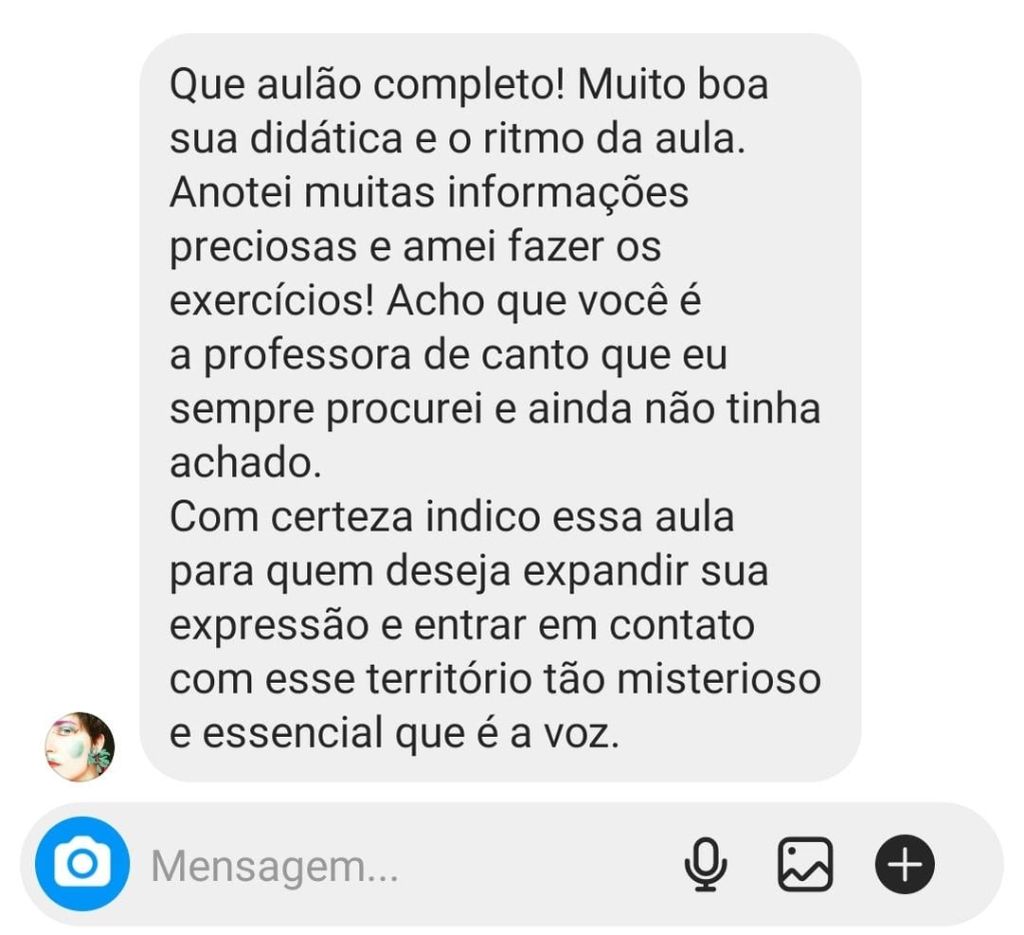Record a voice message with the microphone

[x=706, y=864]
